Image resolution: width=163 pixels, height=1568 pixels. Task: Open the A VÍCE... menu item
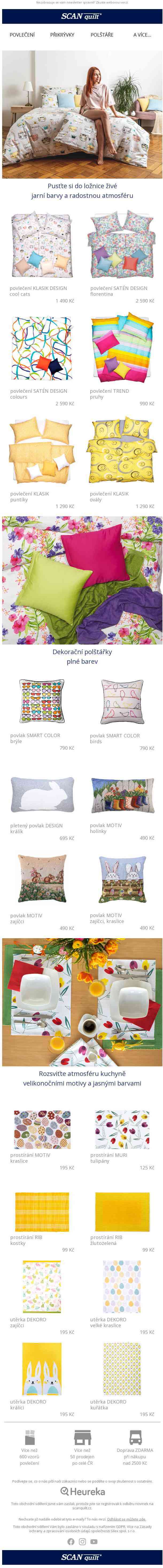[142, 35]
